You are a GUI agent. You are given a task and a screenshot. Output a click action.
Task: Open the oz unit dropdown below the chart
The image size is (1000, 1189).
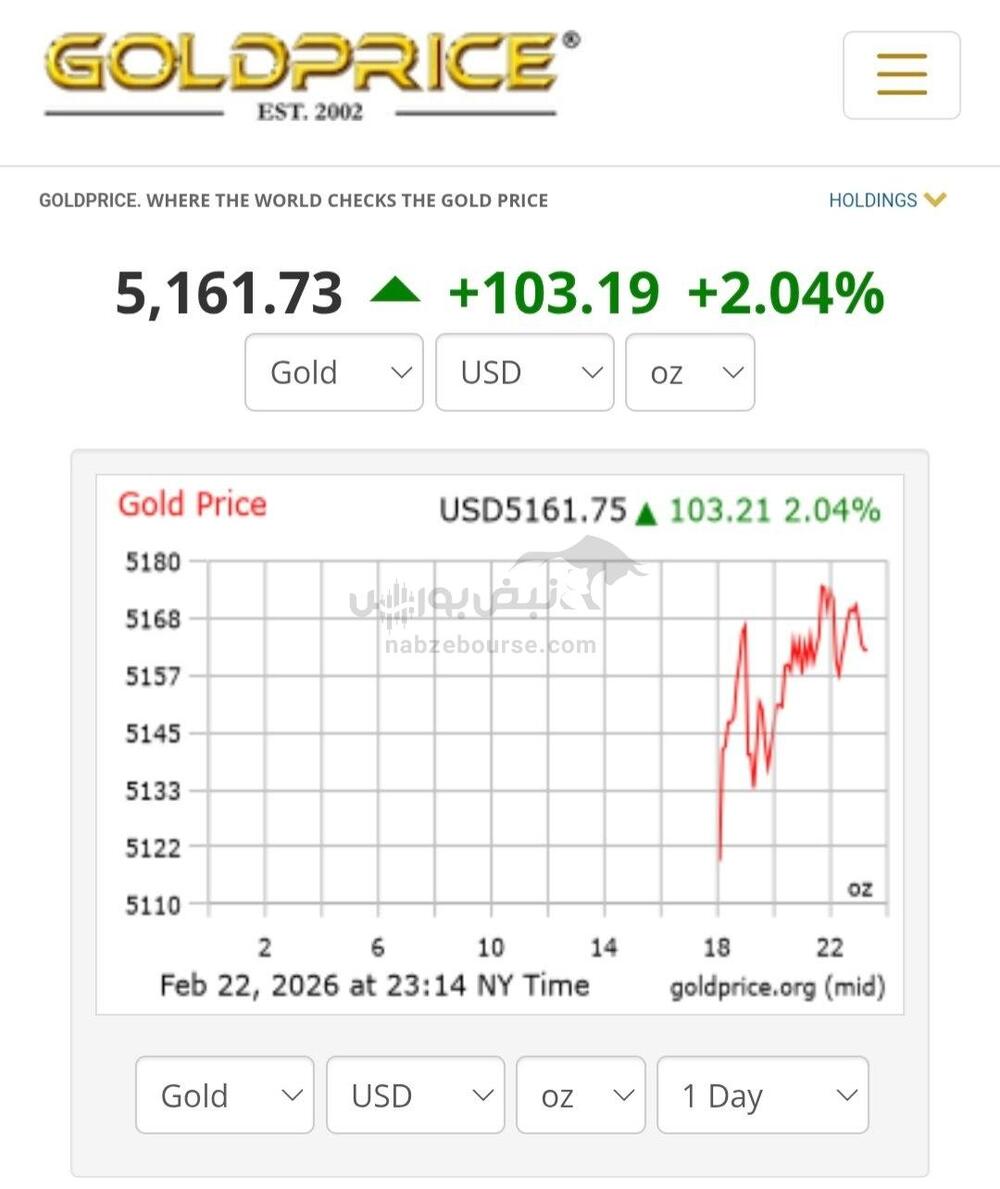click(580, 1095)
